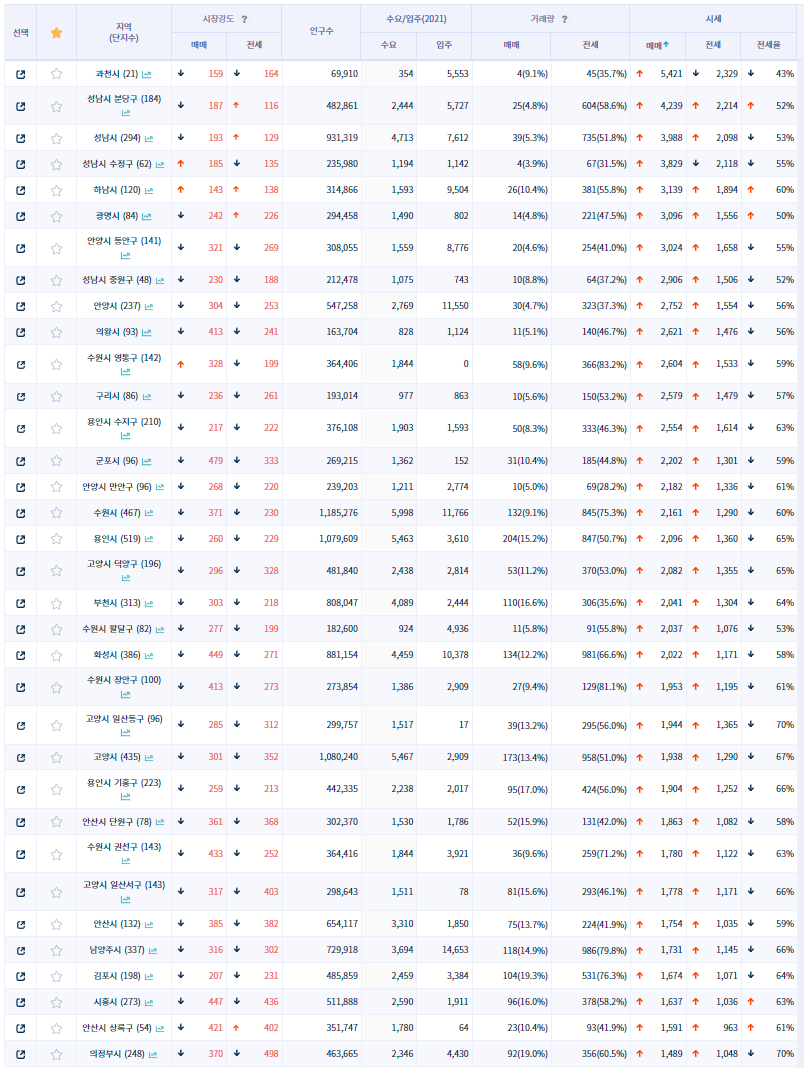Sort by the 인구수 column header
The image size is (805, 1068).
coord(321,31)
